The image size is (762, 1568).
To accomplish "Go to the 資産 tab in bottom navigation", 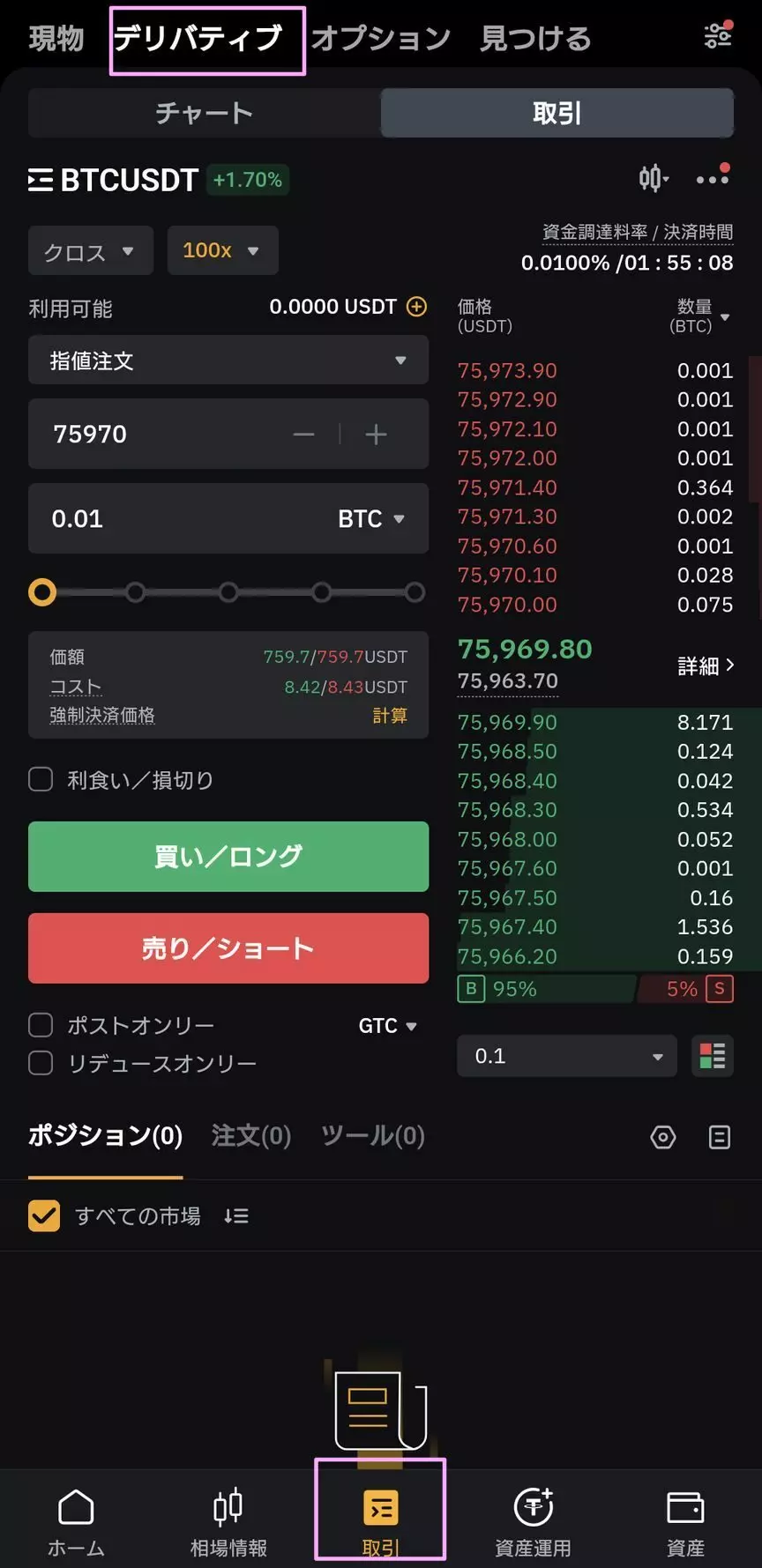I will pyautogui.click(x=685, y=1522).
